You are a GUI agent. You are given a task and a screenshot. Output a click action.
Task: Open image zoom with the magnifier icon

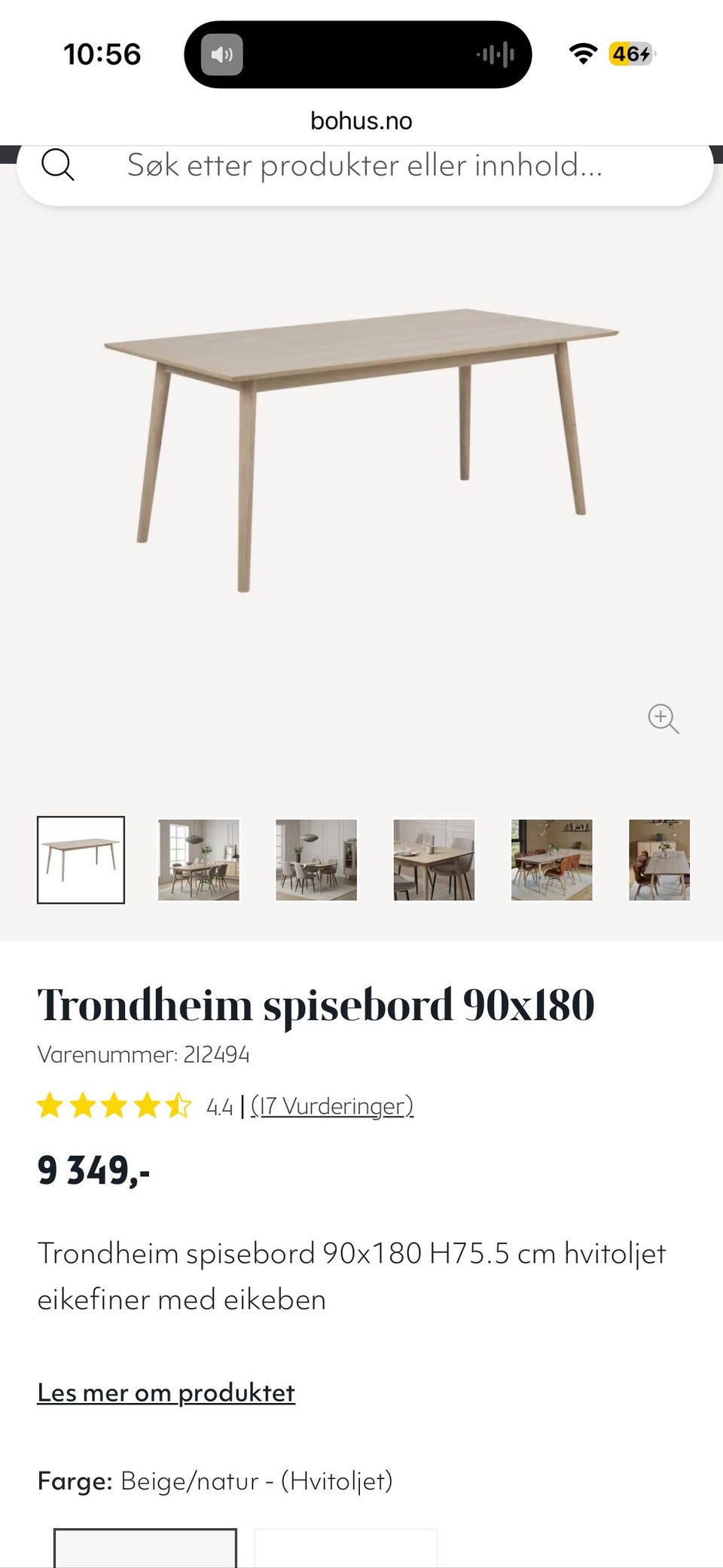point(662,720)
